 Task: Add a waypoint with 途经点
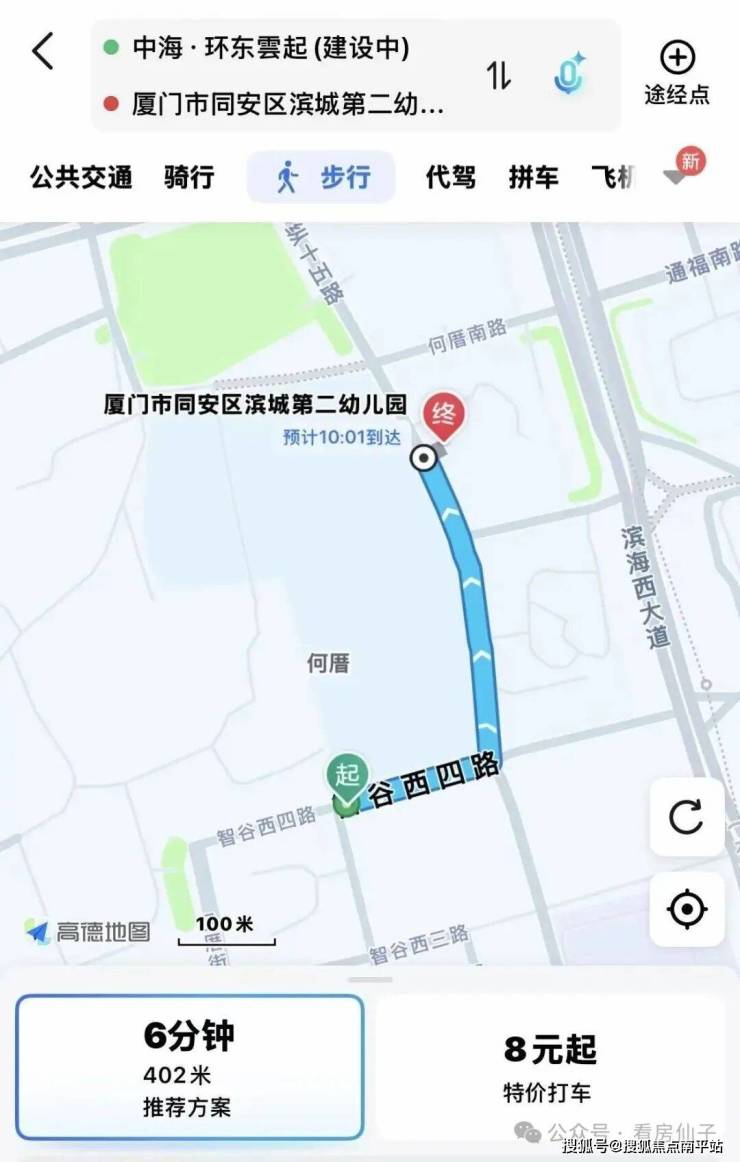[677, 72]
